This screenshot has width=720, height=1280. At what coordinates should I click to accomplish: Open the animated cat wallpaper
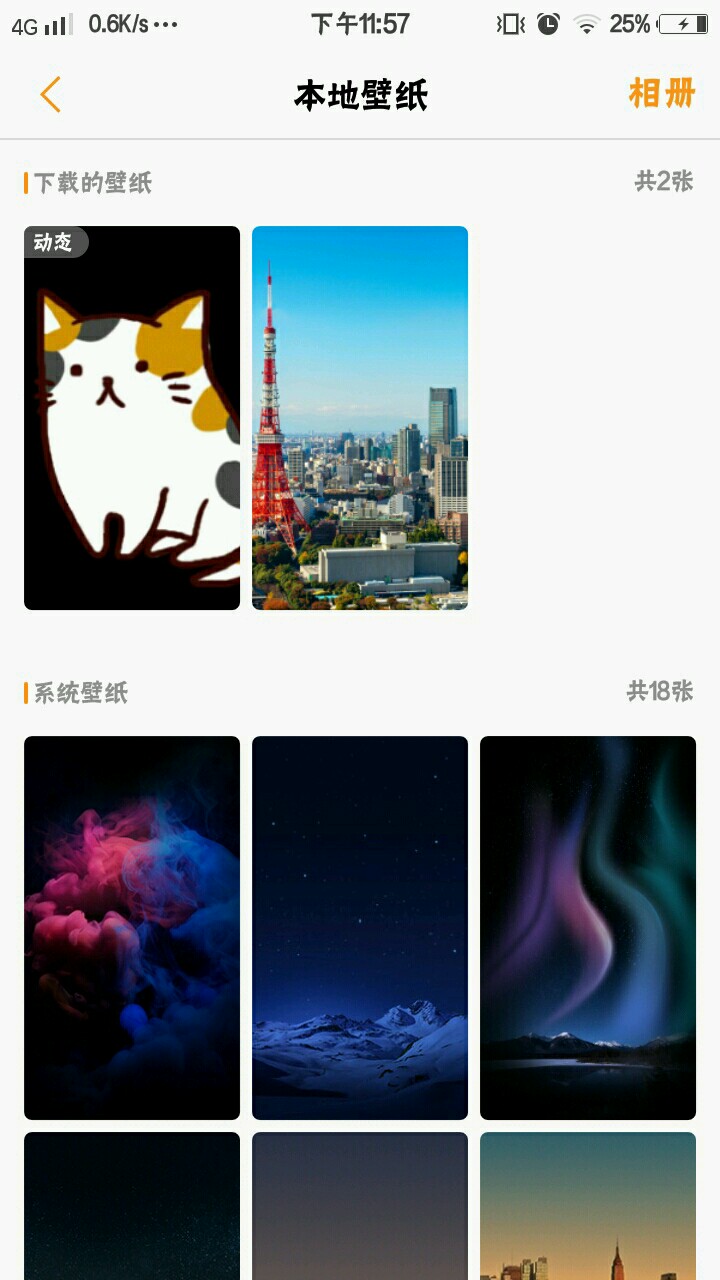coord(132,418)
